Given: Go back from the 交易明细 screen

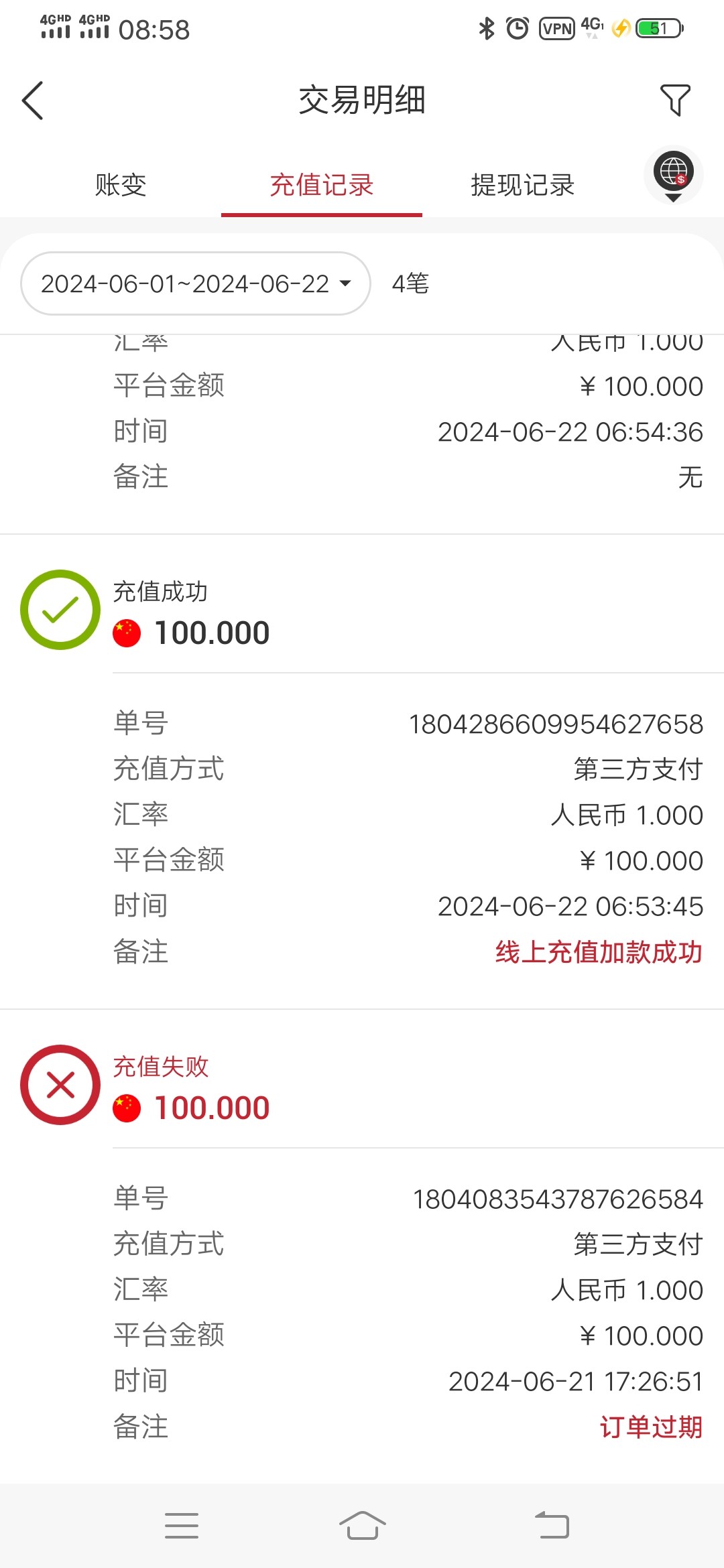Looking at the screenshot, I should (x=32, y=101).
